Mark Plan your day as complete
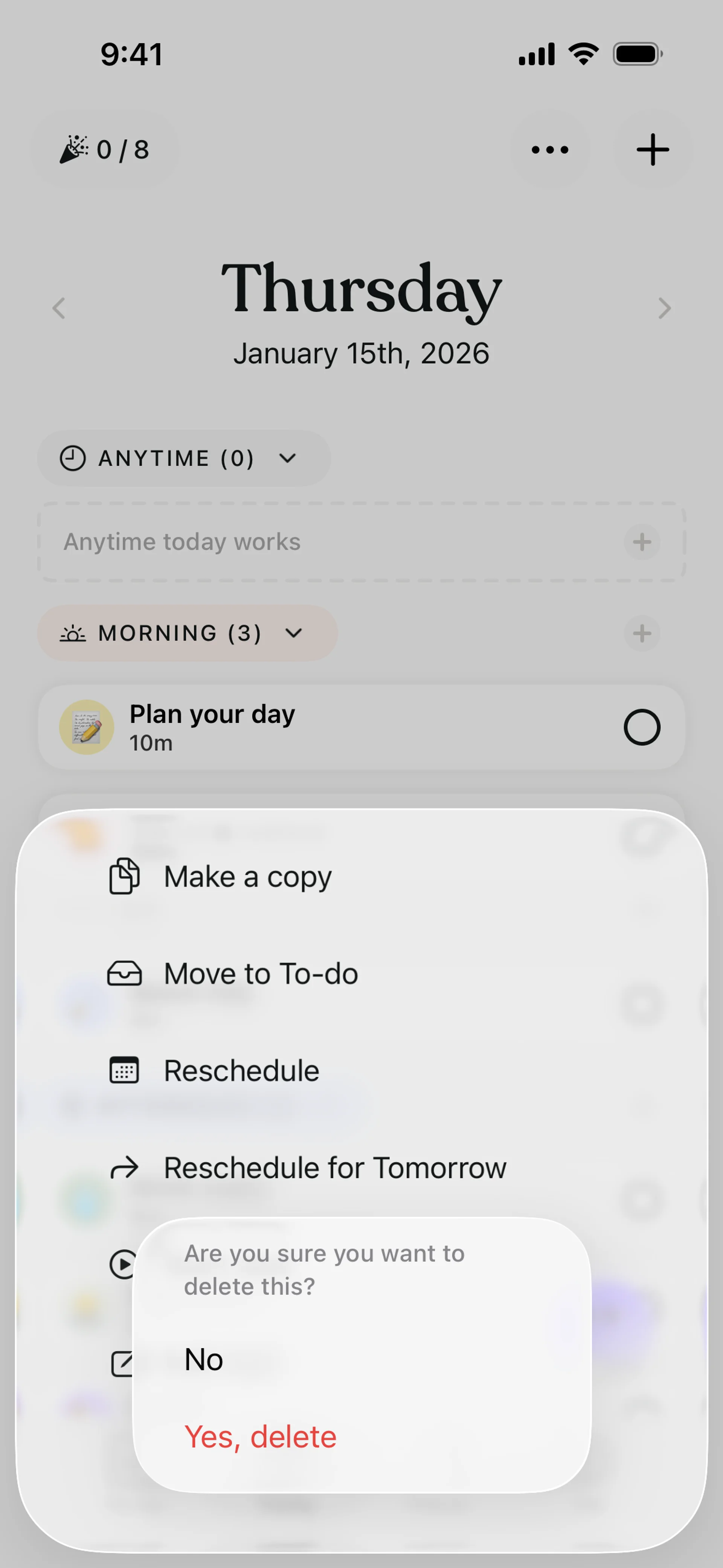Screen dimensions: 723x1568 tap(641, 727)
